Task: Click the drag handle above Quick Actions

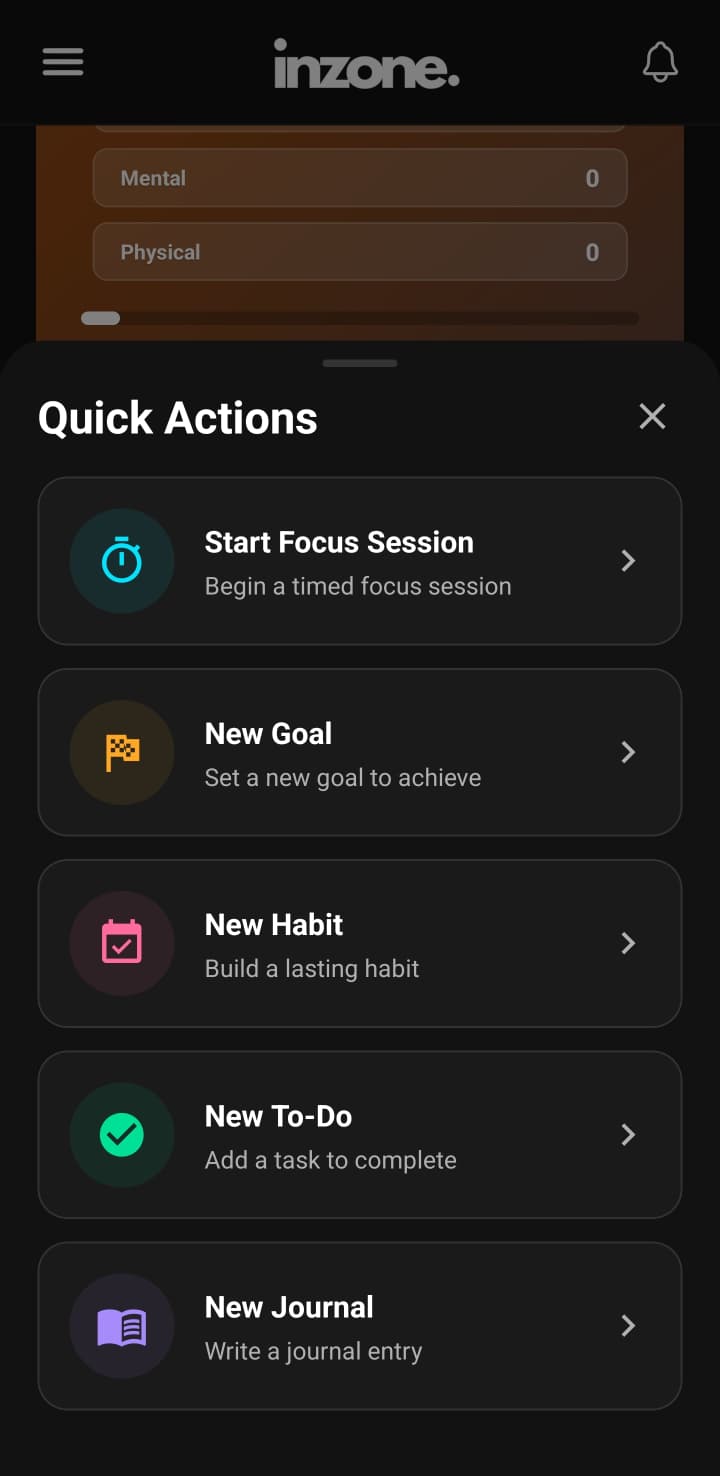Action: pos(360,363)
